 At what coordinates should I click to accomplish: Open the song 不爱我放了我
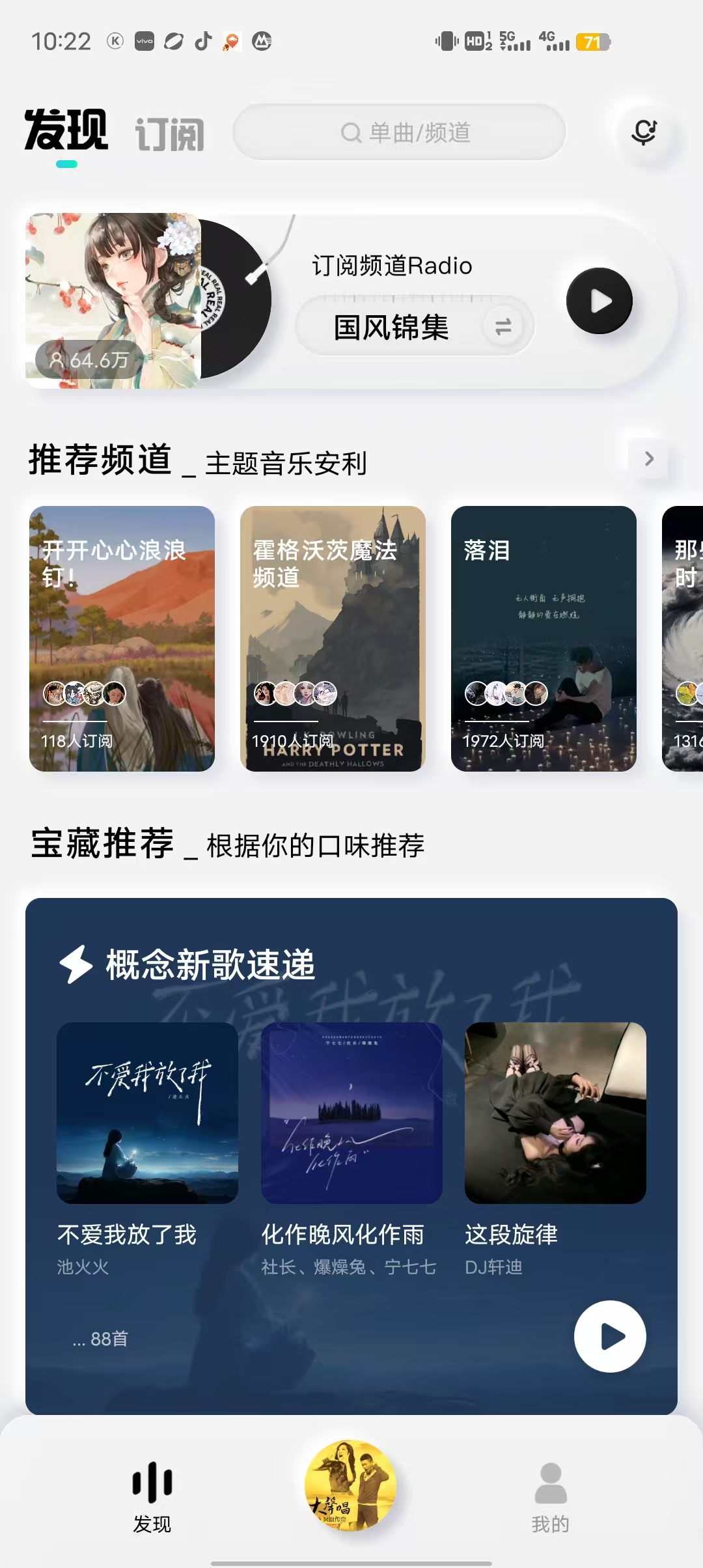tap(147, 1113)
